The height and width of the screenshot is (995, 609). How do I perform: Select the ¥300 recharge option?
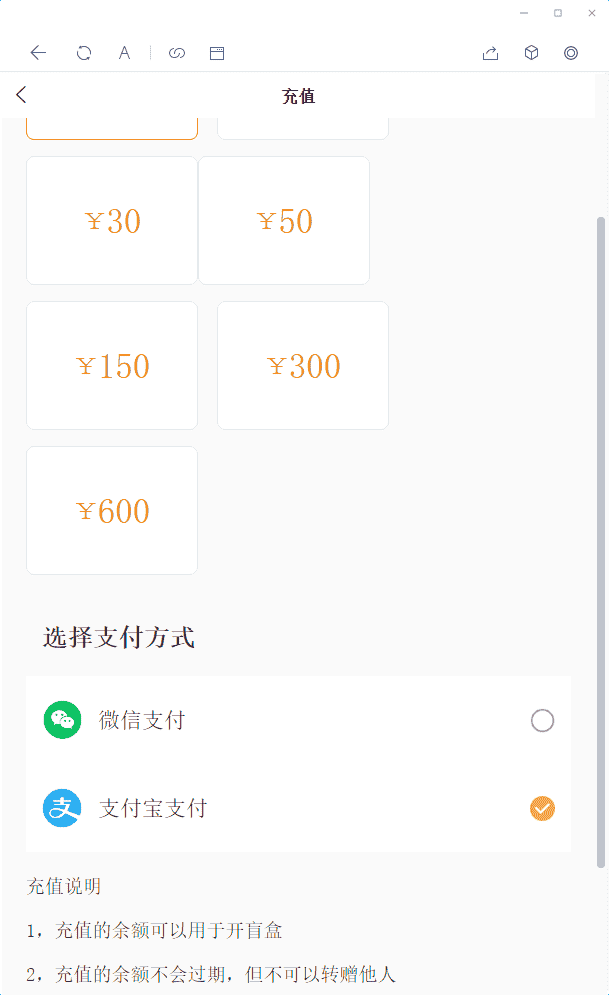point(303,366)
